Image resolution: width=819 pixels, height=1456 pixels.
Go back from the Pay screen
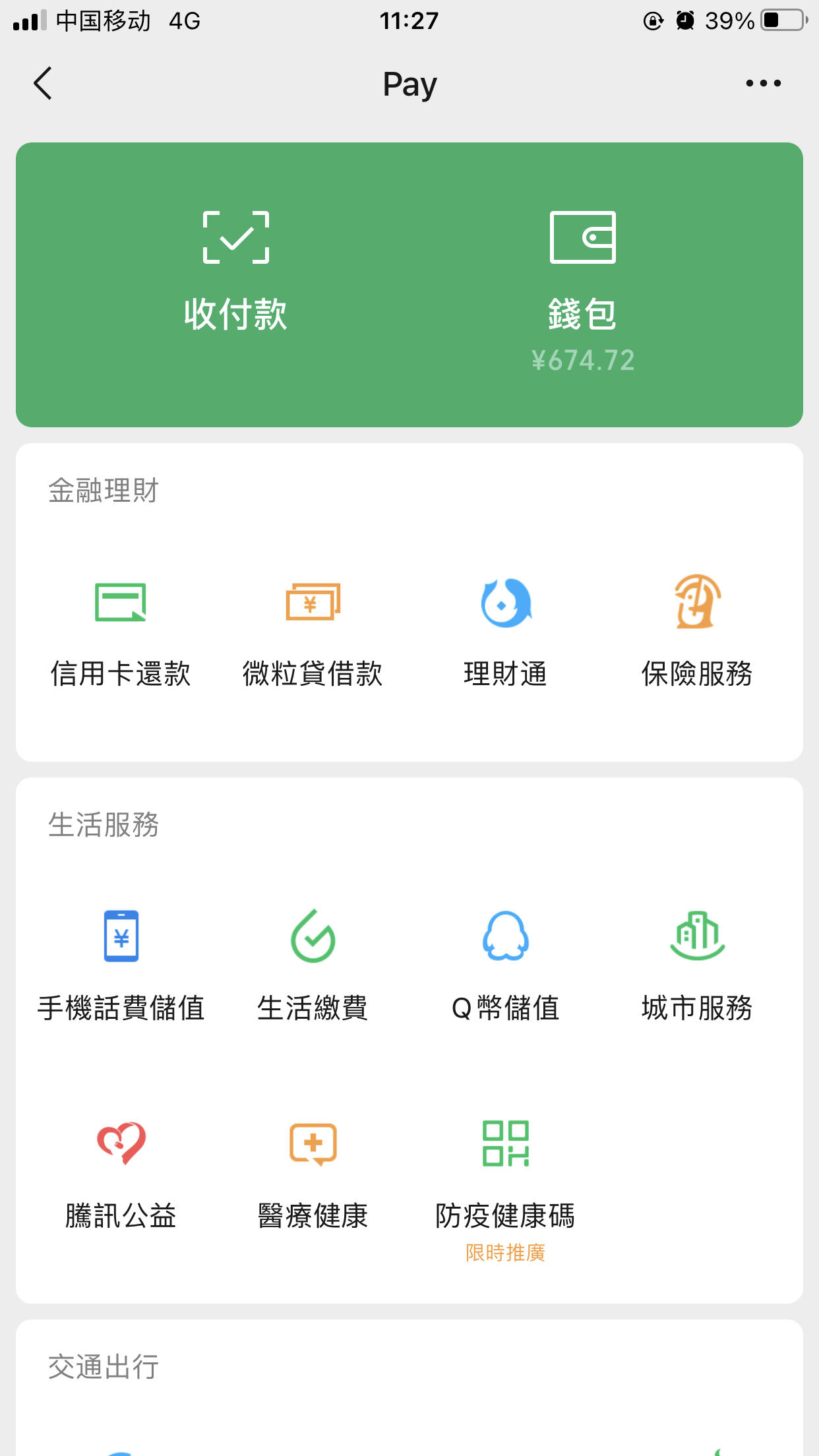pyautogui.click(x=43, y=84)
